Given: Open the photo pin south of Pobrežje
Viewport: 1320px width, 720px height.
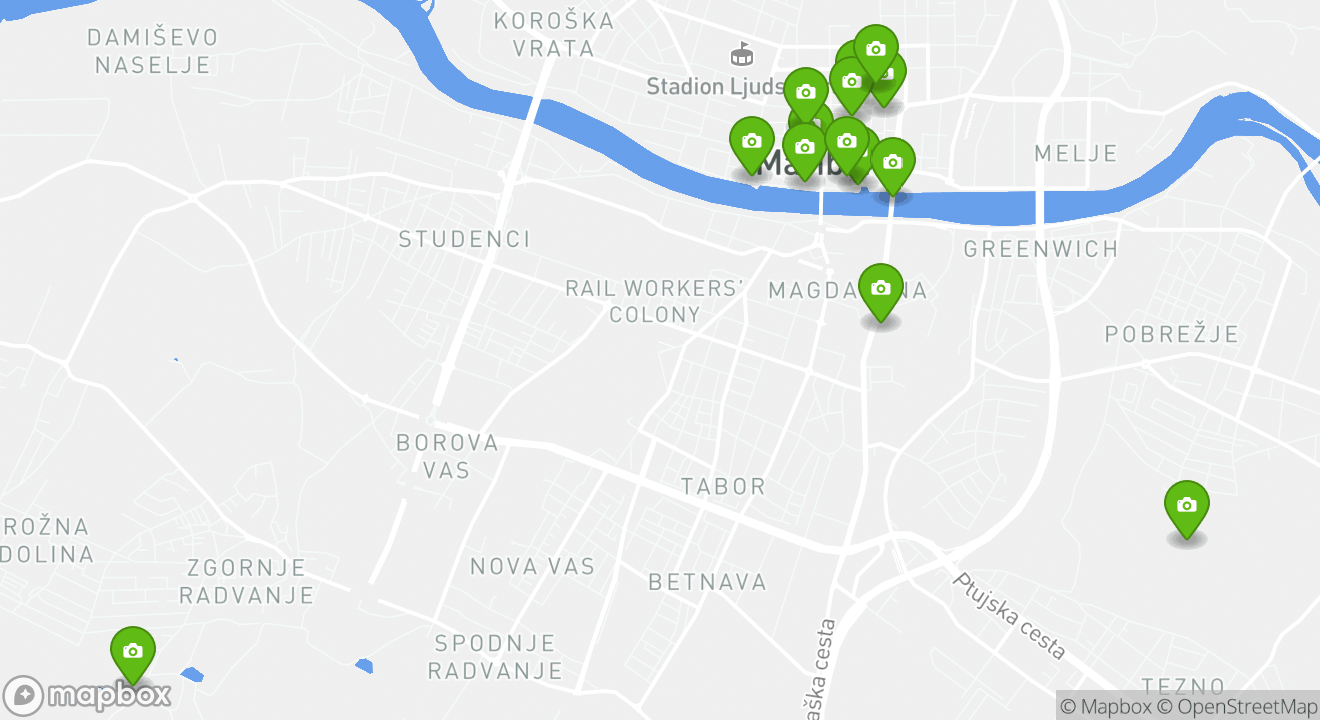Looking at the screenshot, I should tap(1186, 506).
